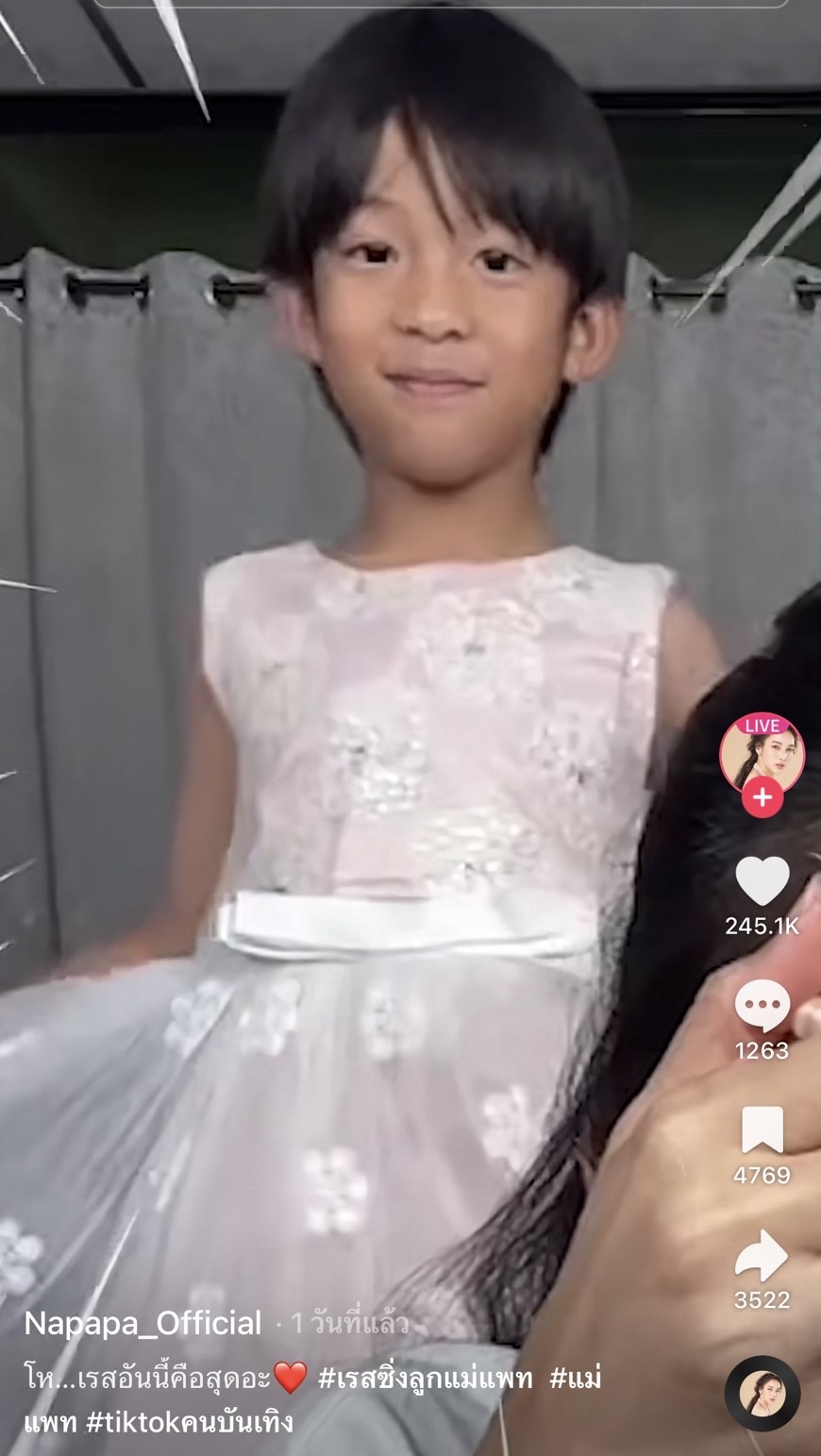Open the creator's LIVE profile picture

[762, 753]
